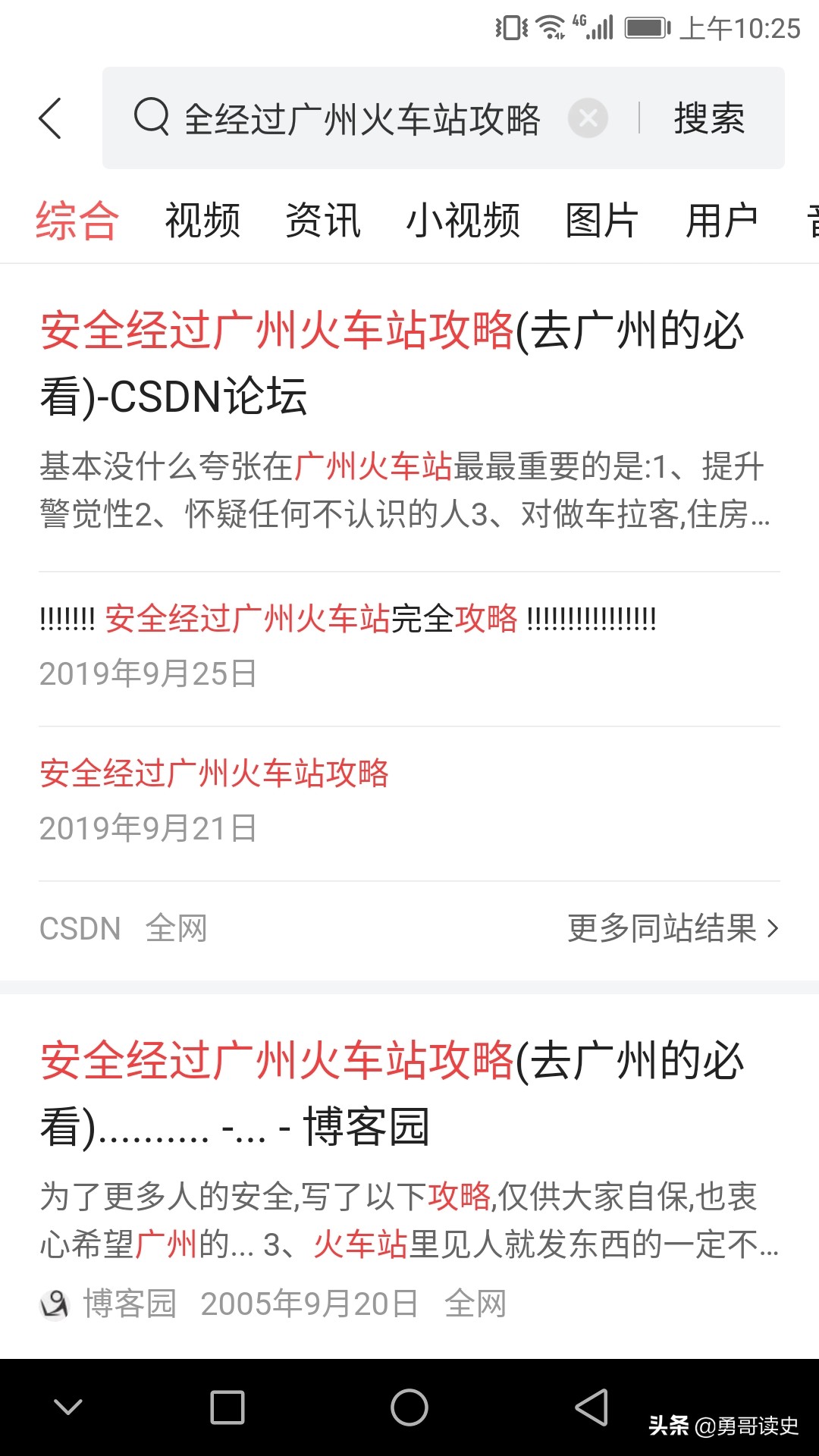The height and width of the screenshot is (1456, 819).
Task: Tap the triangle back navigation icon
Action: [x=591, y=1404]
